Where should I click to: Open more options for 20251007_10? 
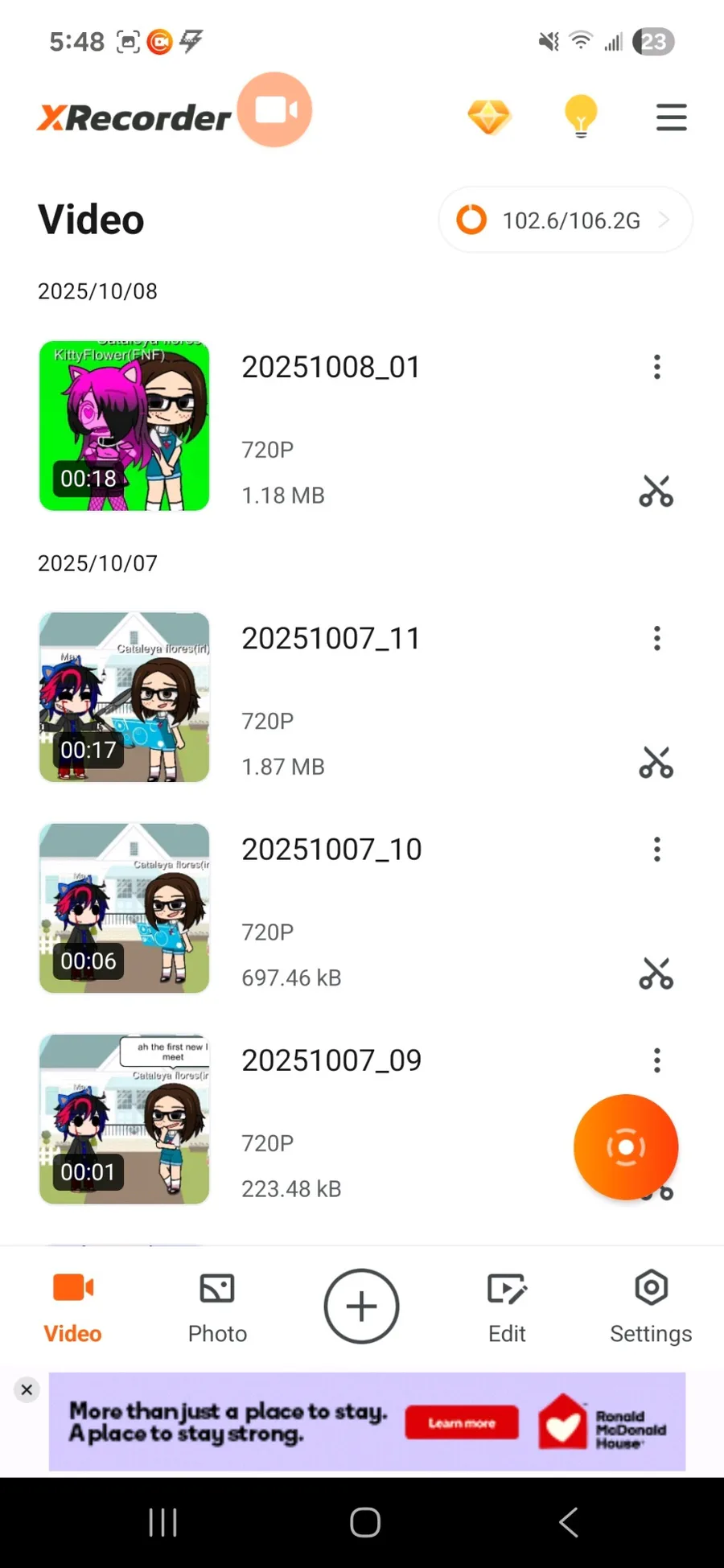[657, 850]
